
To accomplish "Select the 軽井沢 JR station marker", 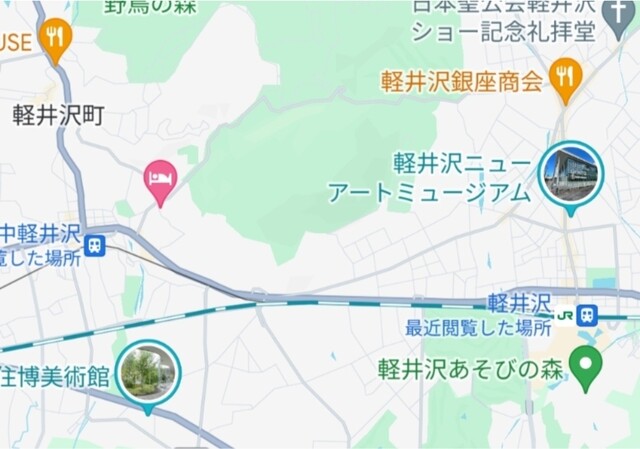I will tap(577, 314).
